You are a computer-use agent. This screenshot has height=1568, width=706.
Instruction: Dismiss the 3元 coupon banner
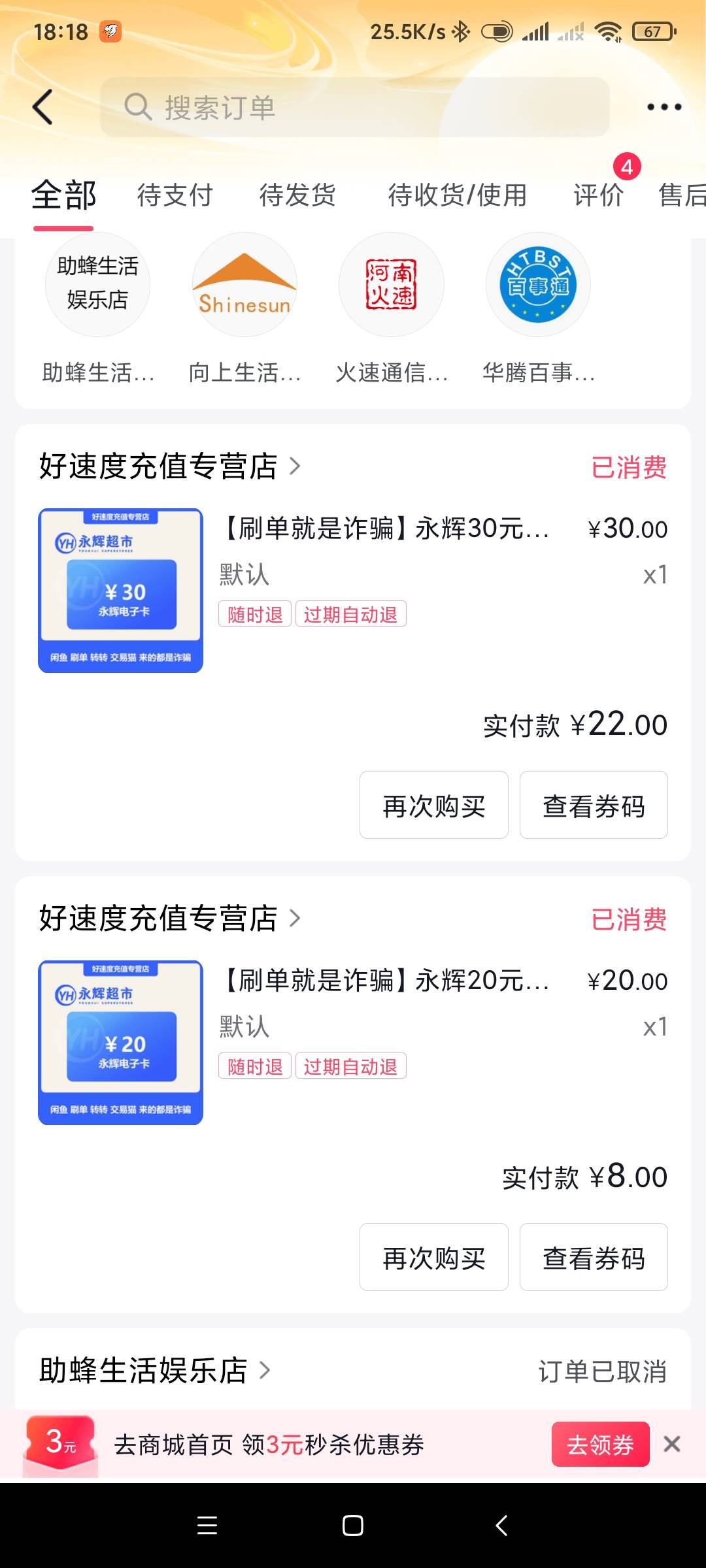672,1444
